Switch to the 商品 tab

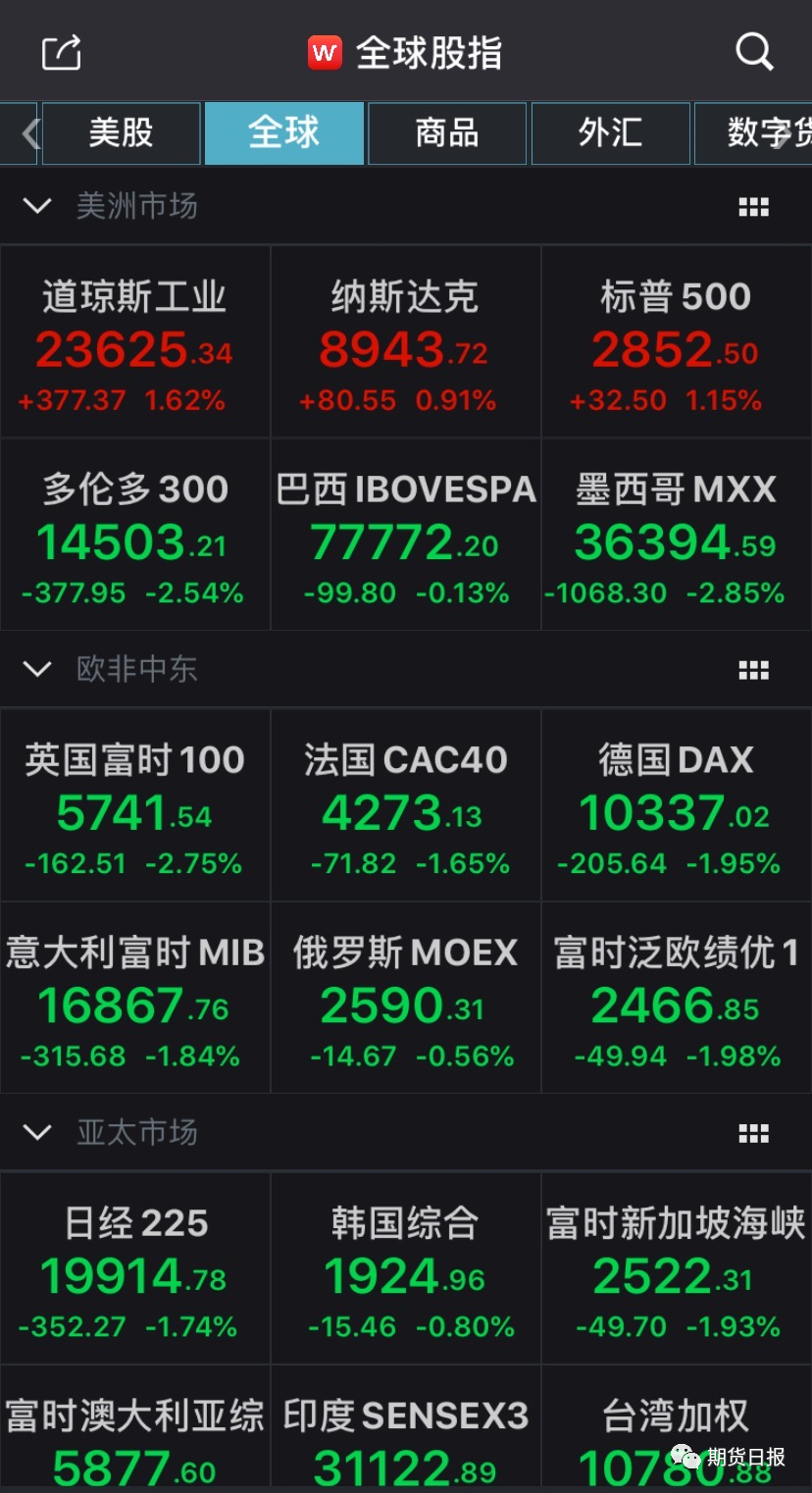[x=446, y=132]
